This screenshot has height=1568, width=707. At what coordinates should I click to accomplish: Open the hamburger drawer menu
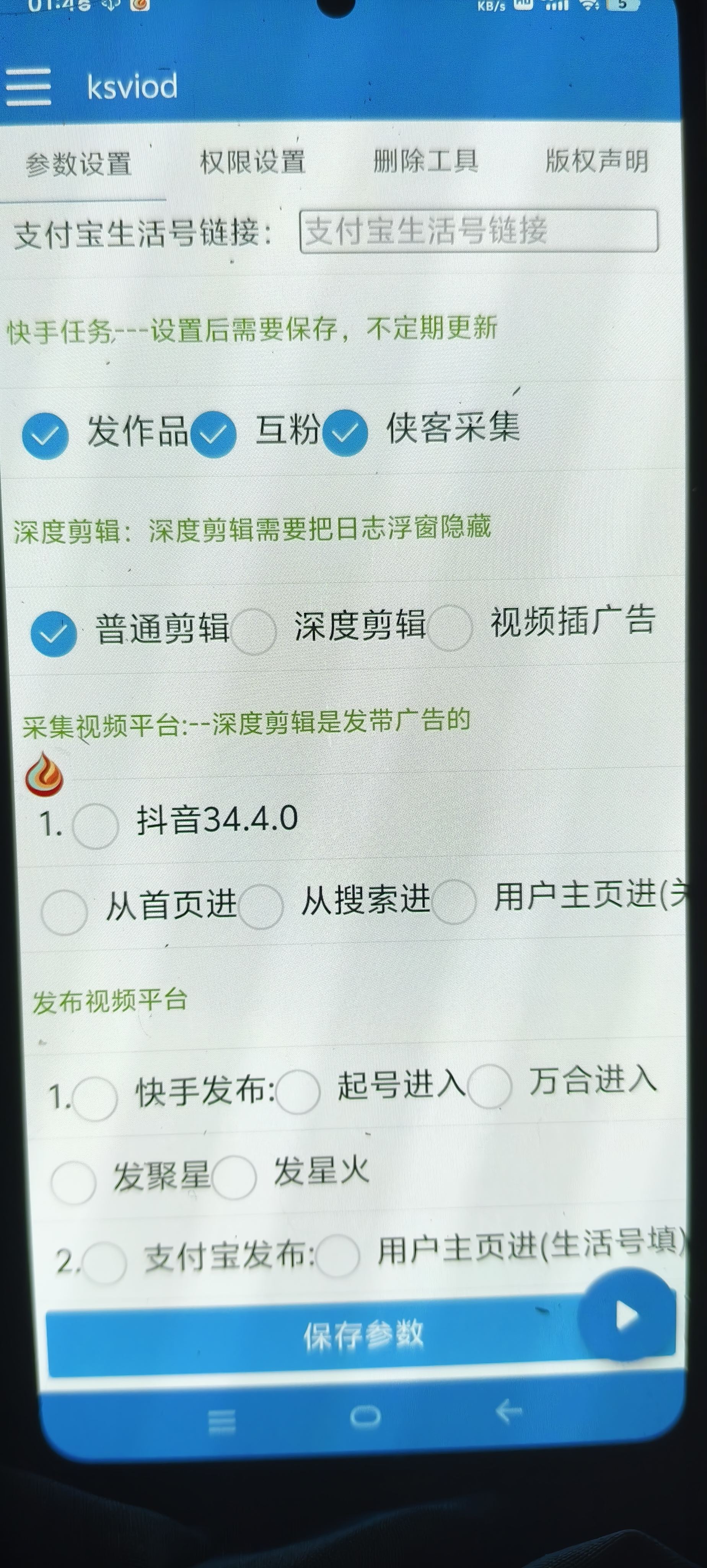[x=28, y=87]
